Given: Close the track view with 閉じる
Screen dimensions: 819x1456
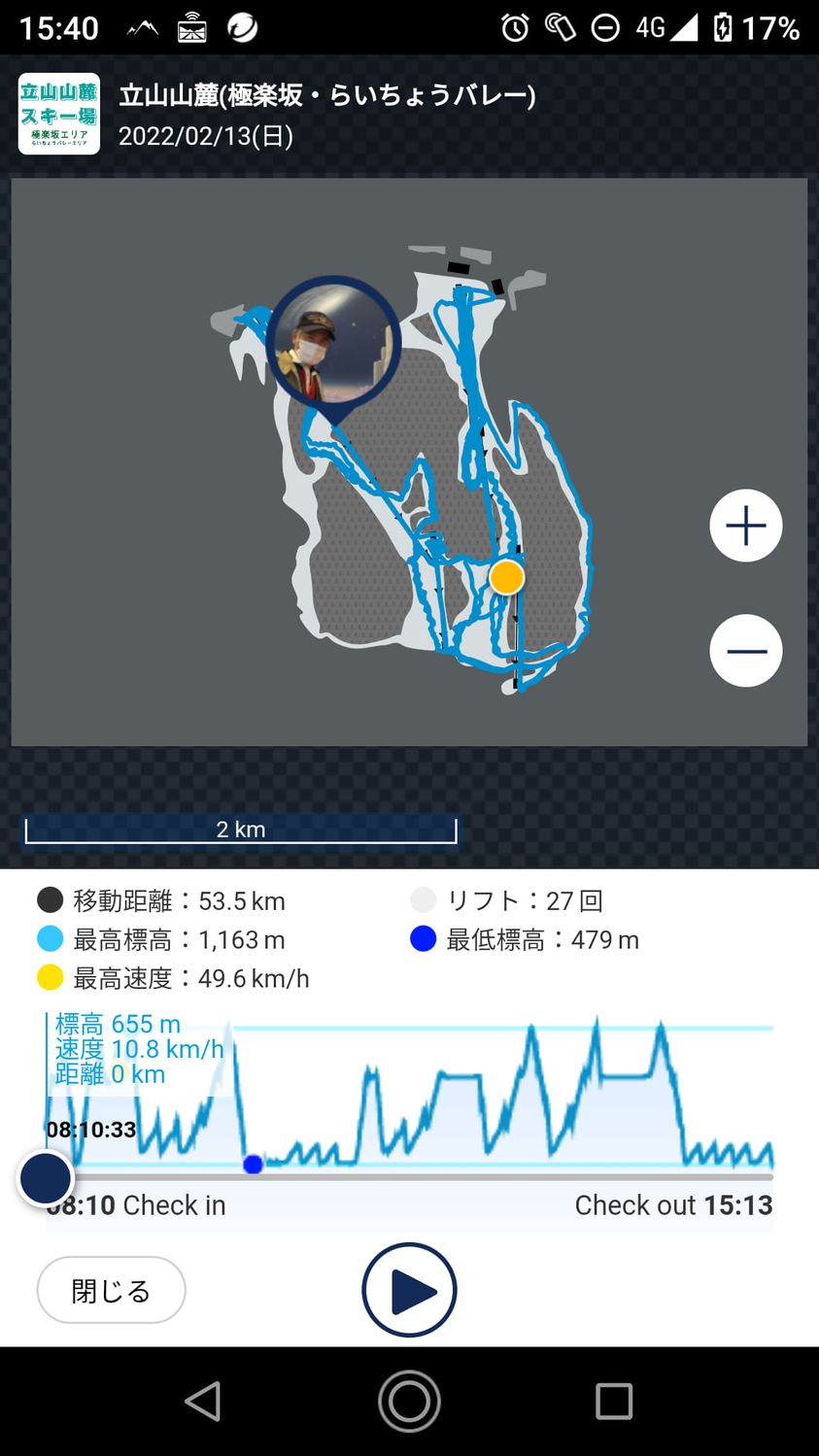Looking at the screenshot, I should pyautogui.click(x=111, y=1290).
